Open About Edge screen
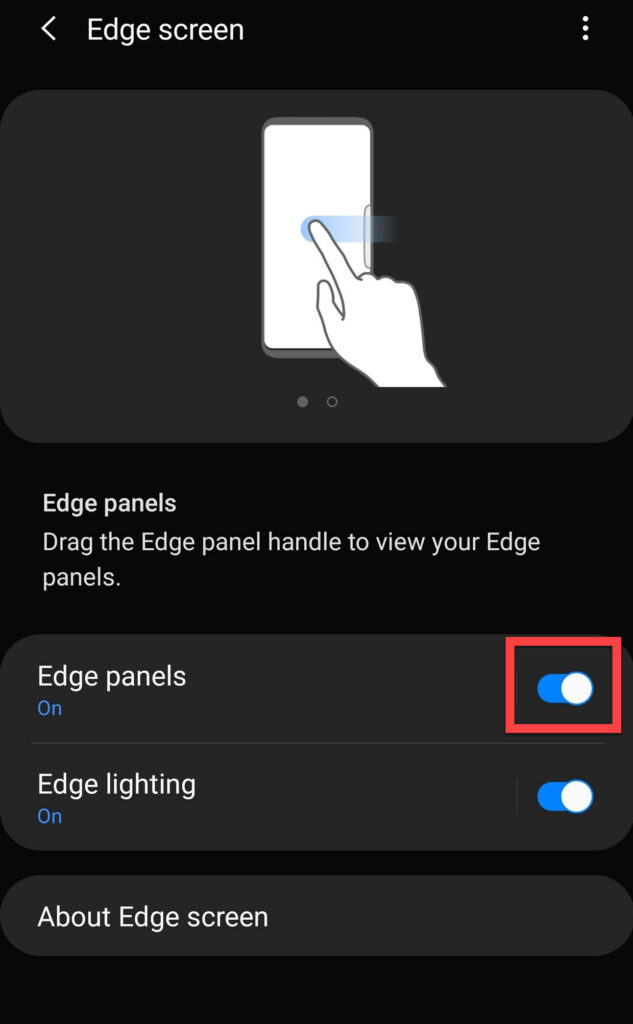Image resolution: width=633 pixels, height=1024 pixels. (316, 916)
